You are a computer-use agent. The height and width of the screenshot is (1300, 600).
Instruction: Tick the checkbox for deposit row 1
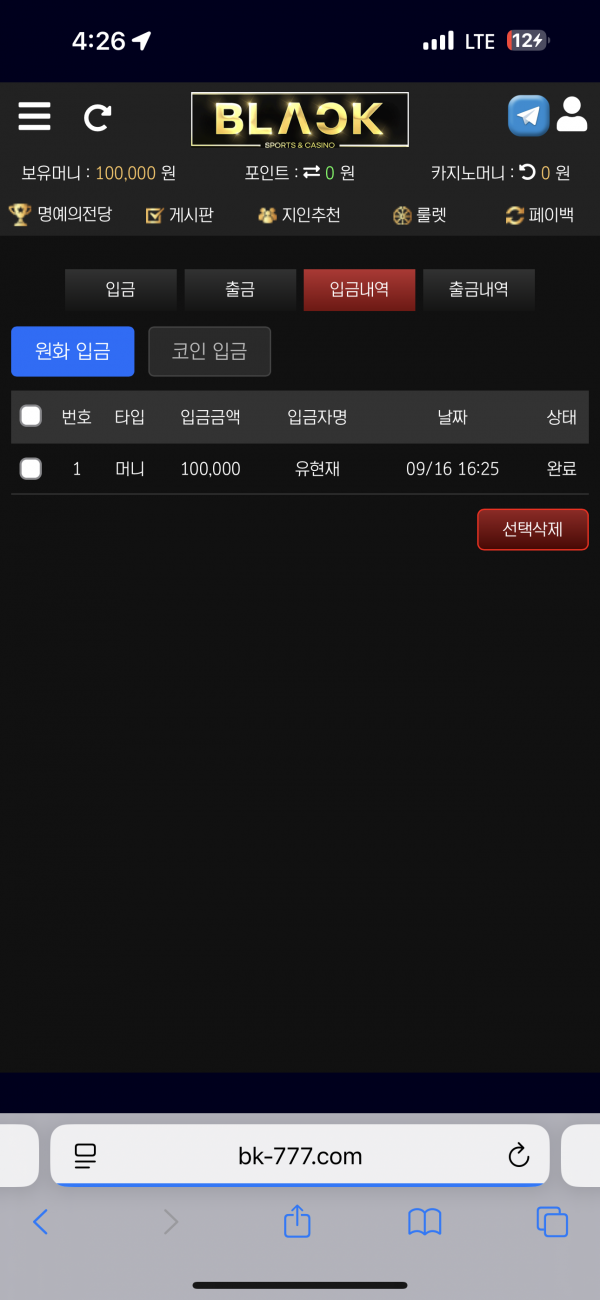coord(31,468)
